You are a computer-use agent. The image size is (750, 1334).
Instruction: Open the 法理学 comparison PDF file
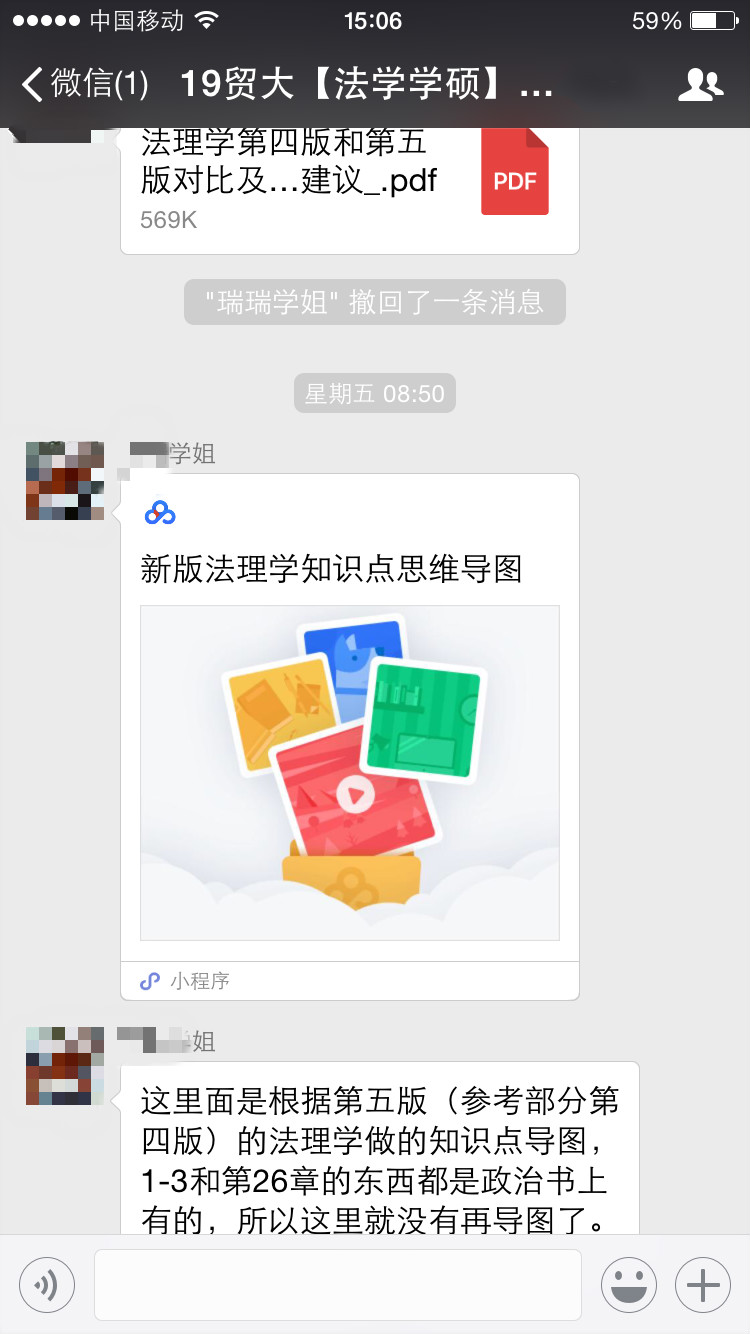tap(350, 185)
